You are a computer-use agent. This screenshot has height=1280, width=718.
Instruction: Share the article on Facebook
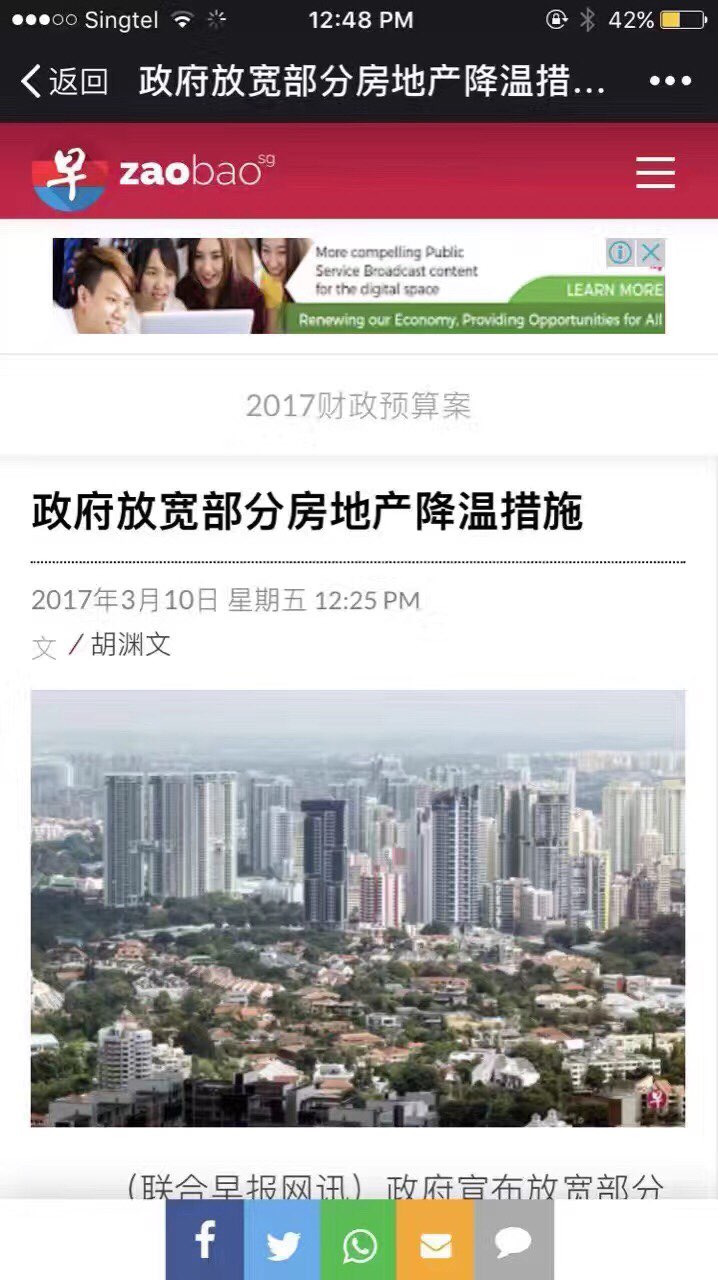pyautogui.click(x=205, y=1241)
